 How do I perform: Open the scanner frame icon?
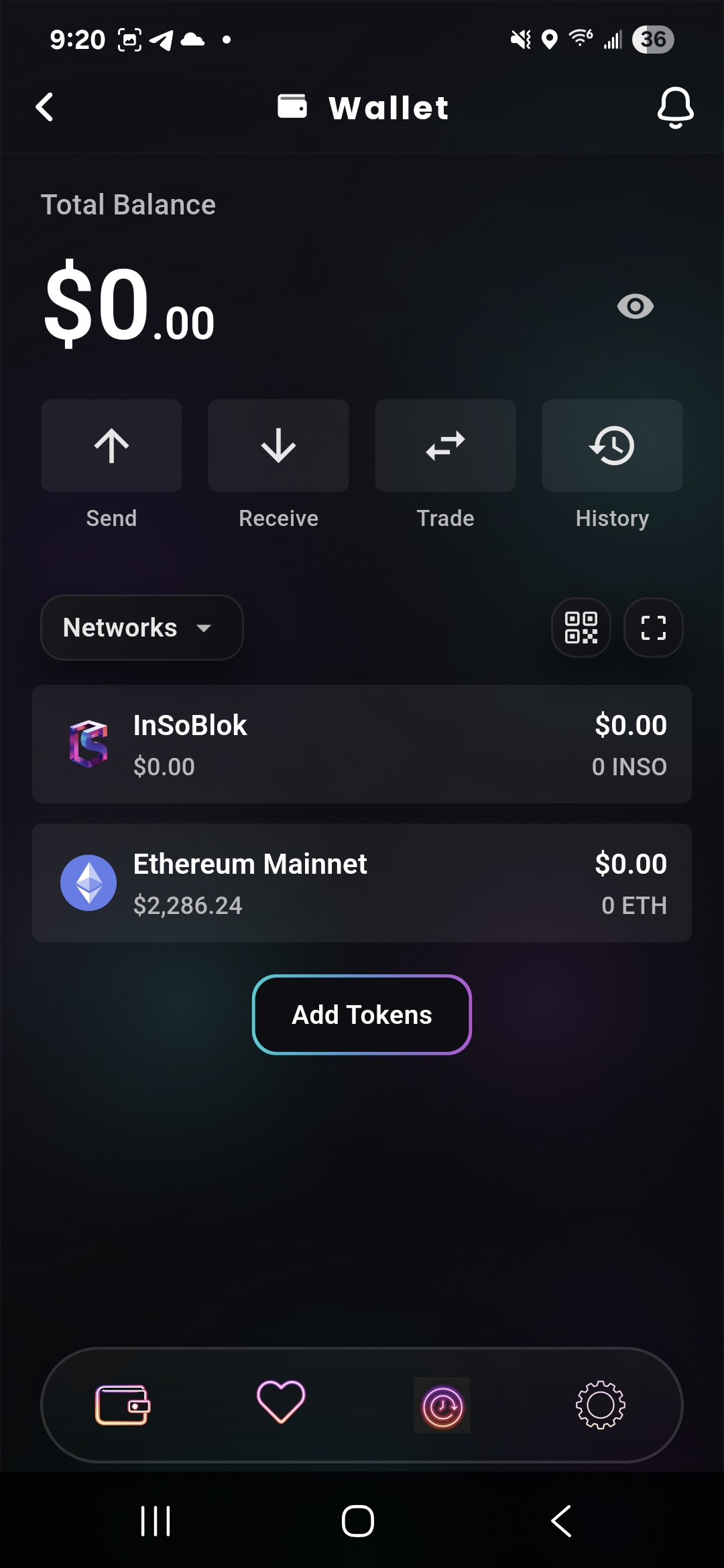click(653, 628)
